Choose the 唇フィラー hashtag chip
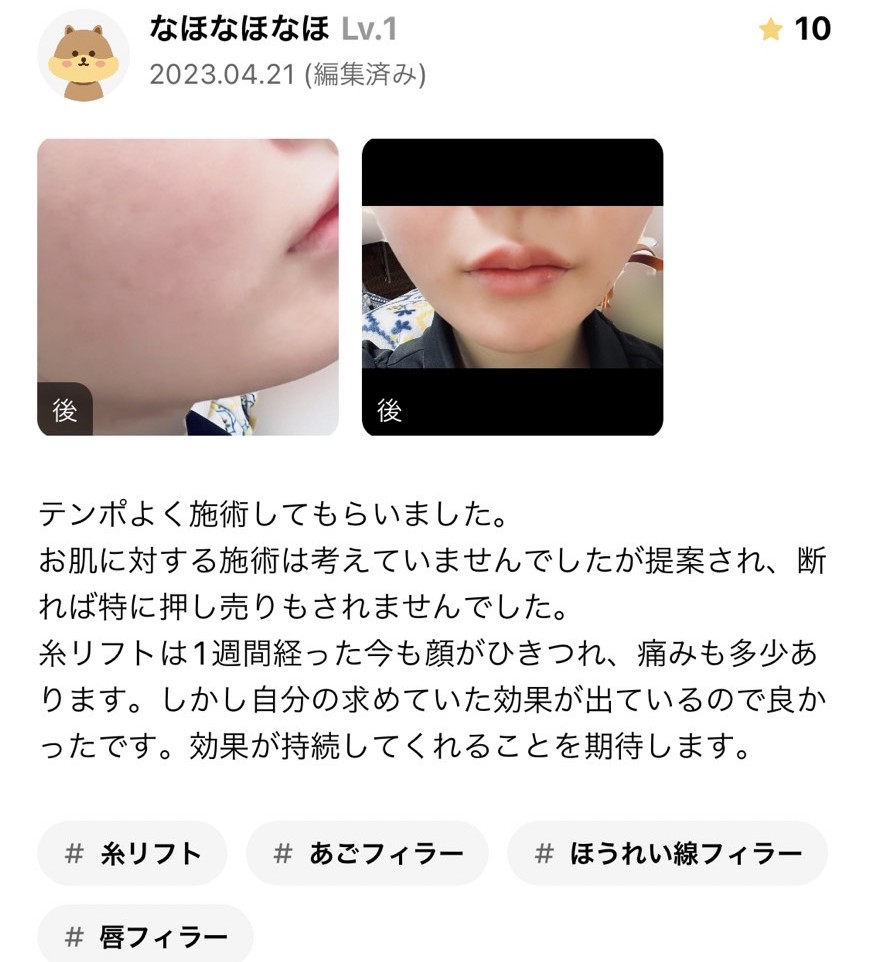The width and height of the screenshot is (870, 962). click(145, 936)
